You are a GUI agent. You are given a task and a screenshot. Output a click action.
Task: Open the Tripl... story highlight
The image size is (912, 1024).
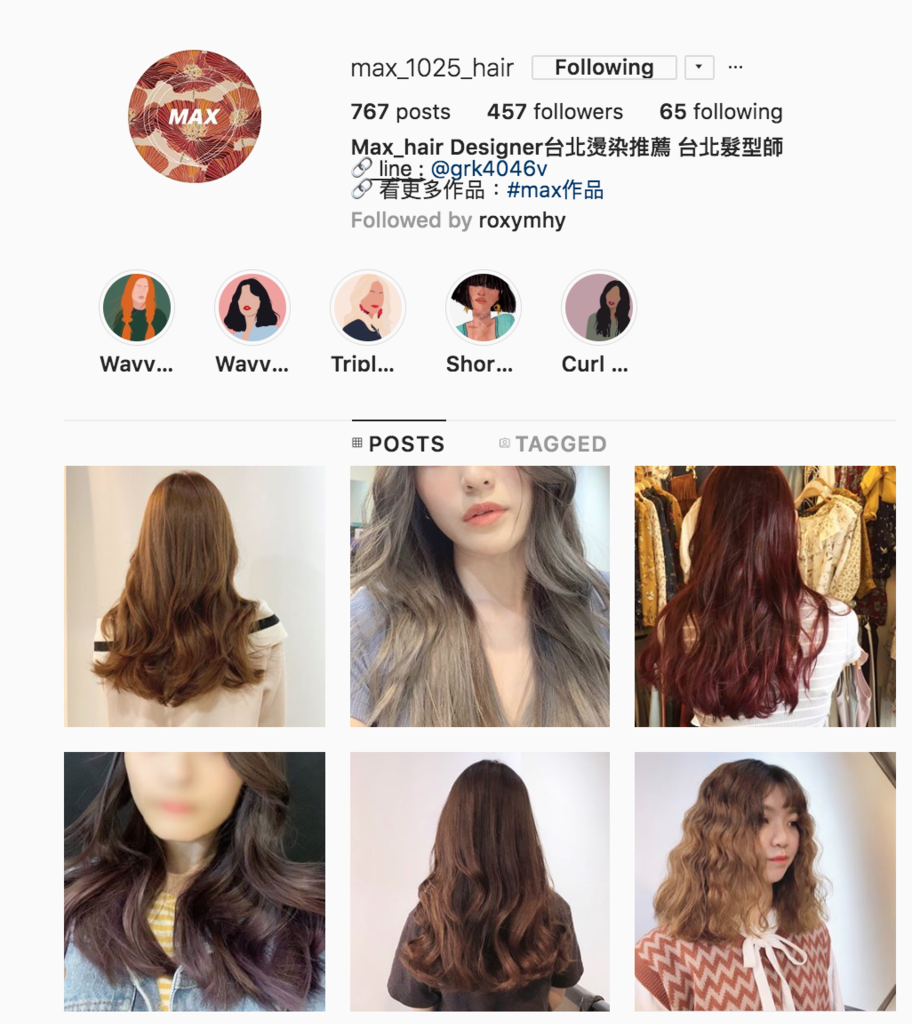pos(367,307)
